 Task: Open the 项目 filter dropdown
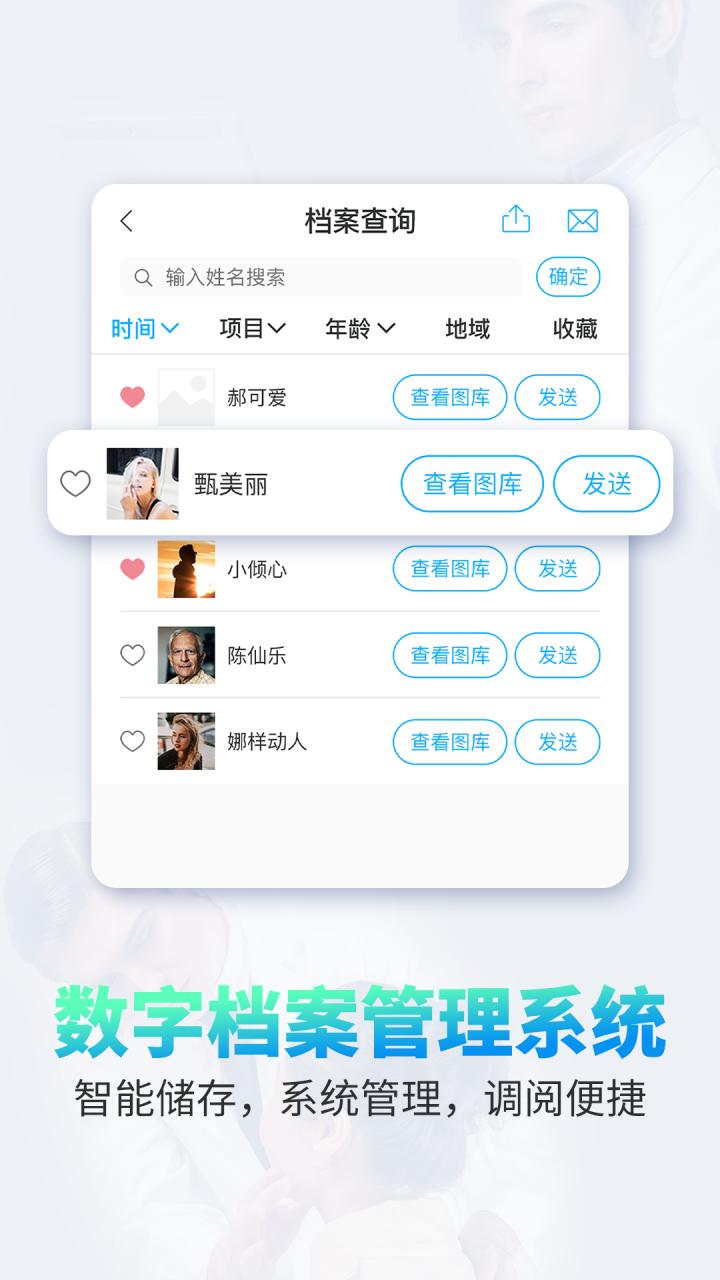[x=249, y=329]
